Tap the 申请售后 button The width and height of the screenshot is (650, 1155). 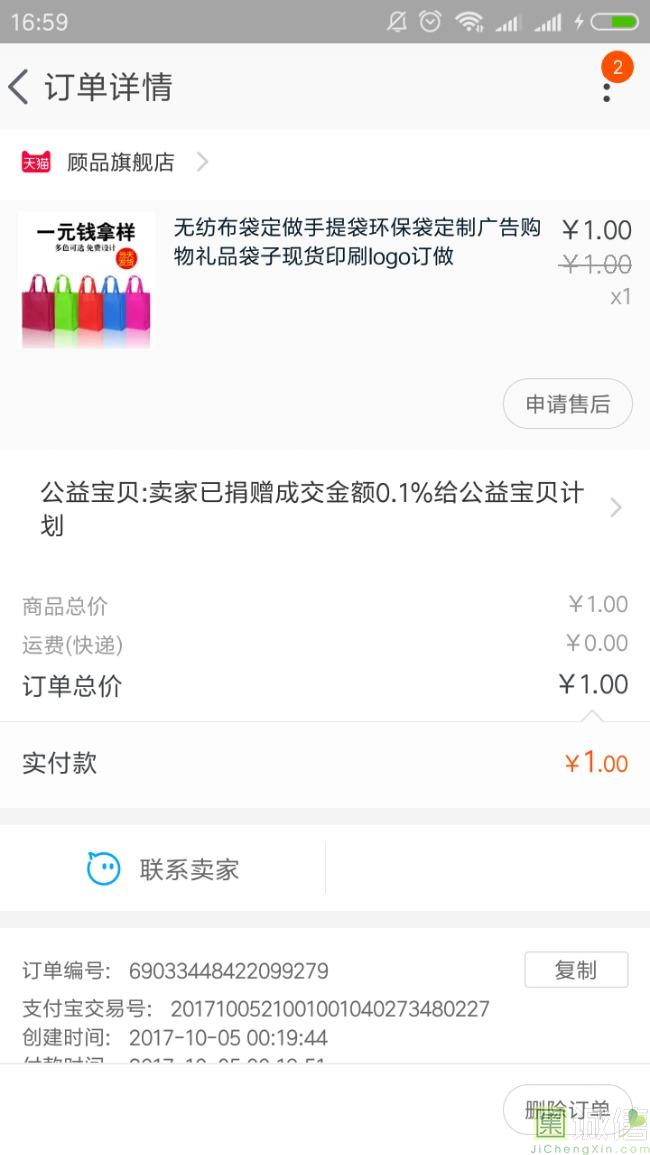pos(567,404)
